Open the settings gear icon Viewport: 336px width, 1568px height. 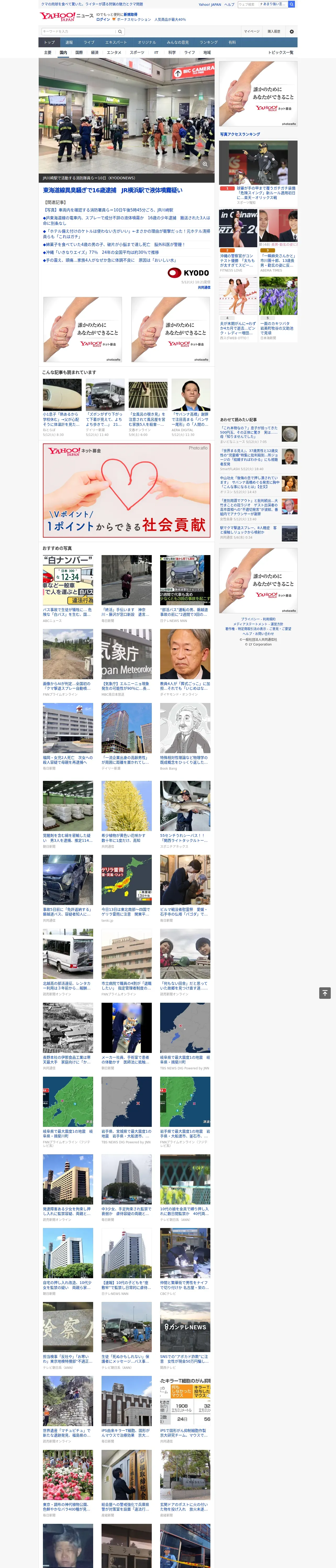pos(292,32)
